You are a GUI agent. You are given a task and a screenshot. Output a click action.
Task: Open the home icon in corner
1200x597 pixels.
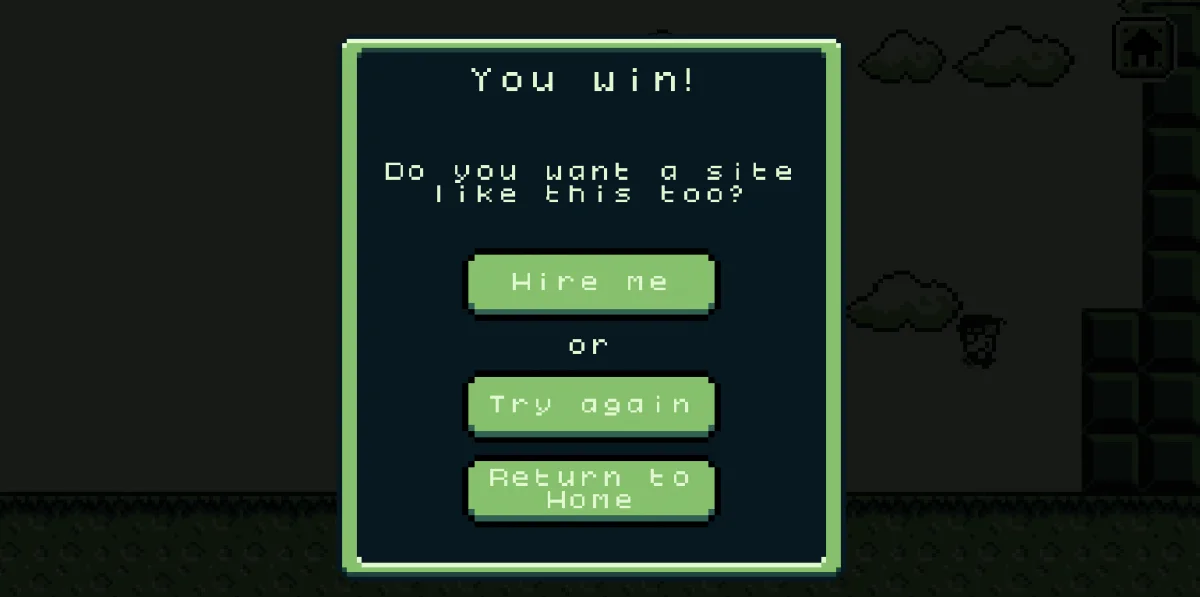click(x=1142, y=46)
